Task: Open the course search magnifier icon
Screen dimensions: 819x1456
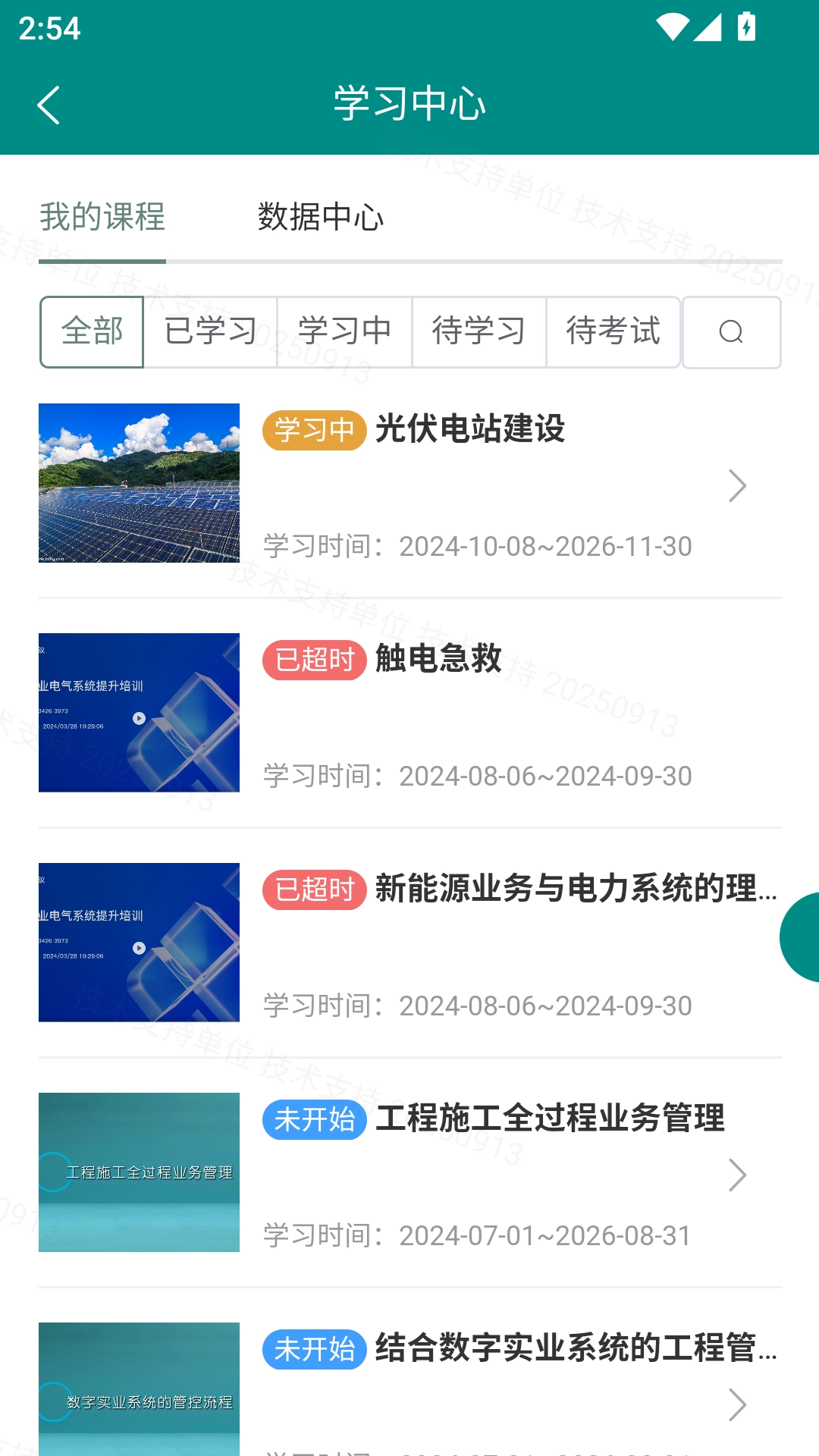Action: coord(730,333)
